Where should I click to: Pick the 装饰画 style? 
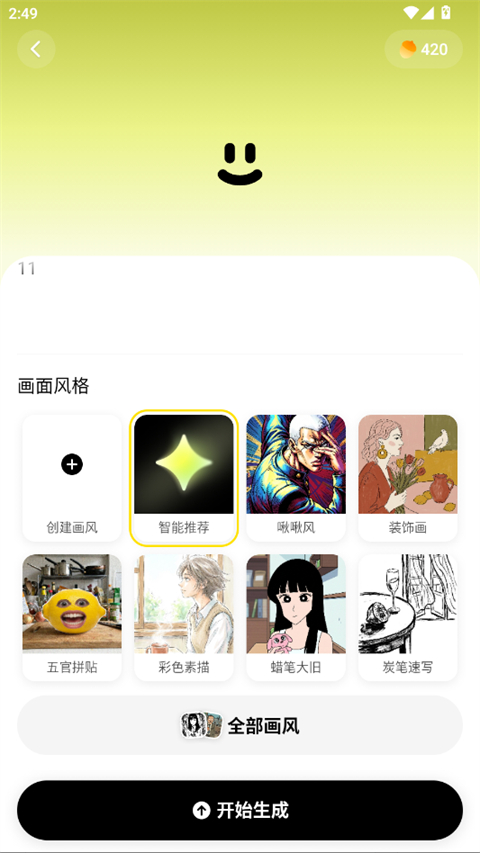[408, 478]
